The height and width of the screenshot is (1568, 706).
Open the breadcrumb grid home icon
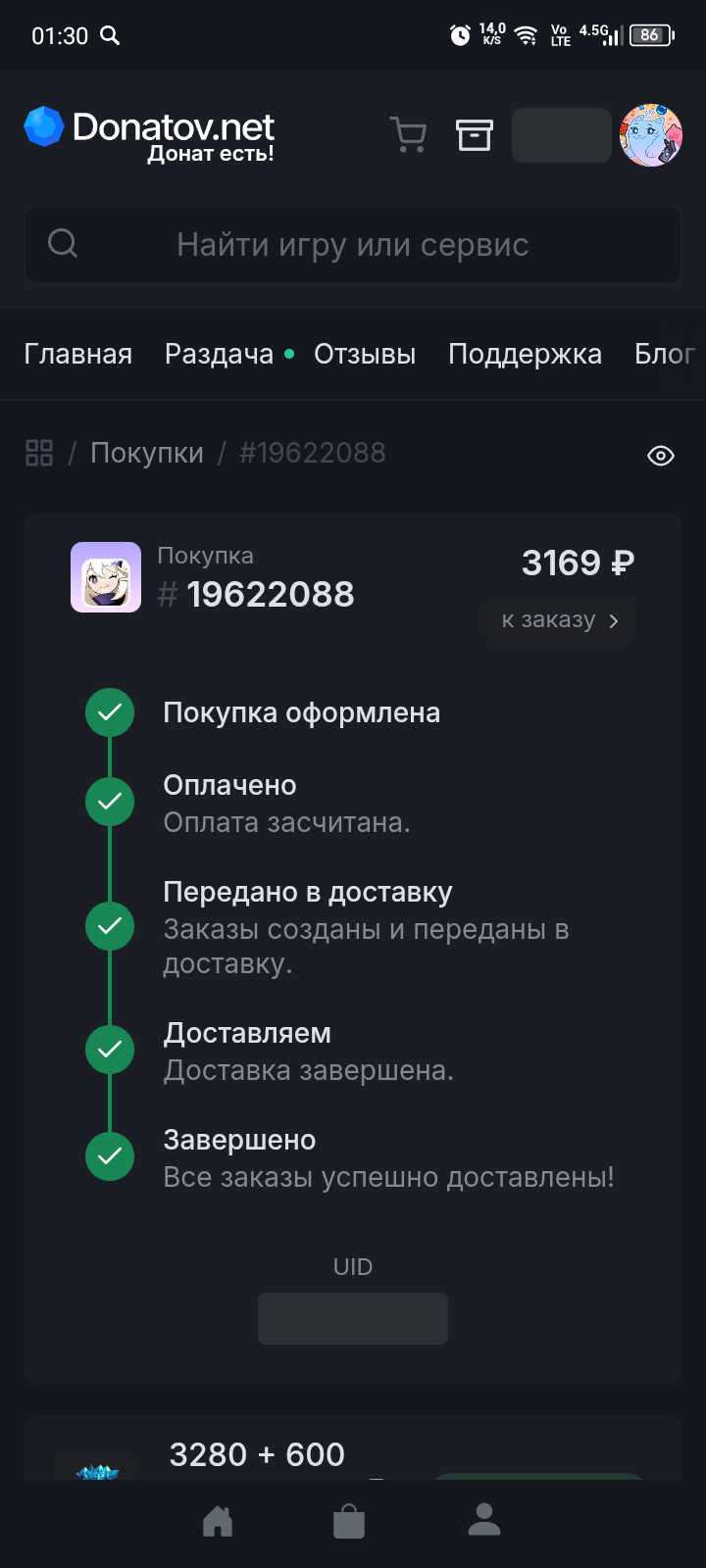(x=39, y=453)
